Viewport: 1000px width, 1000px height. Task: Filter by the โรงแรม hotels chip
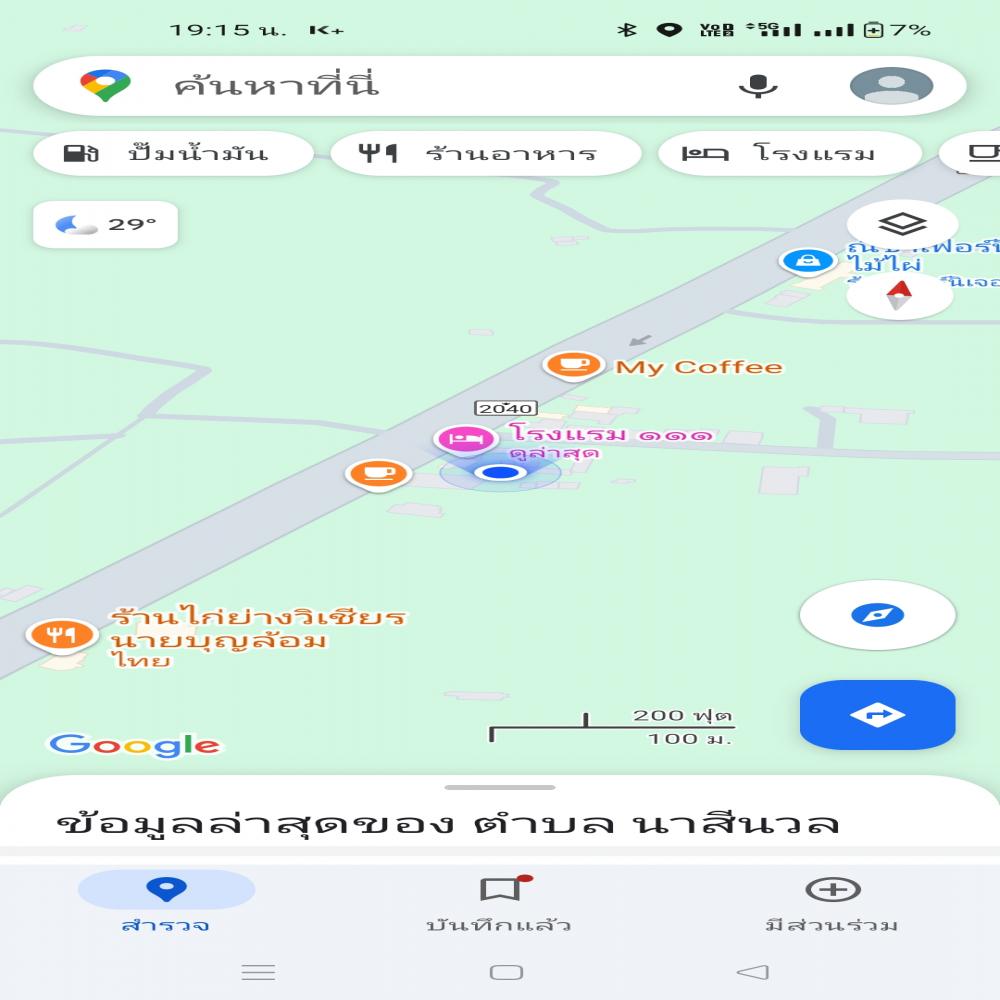[789, 154]
